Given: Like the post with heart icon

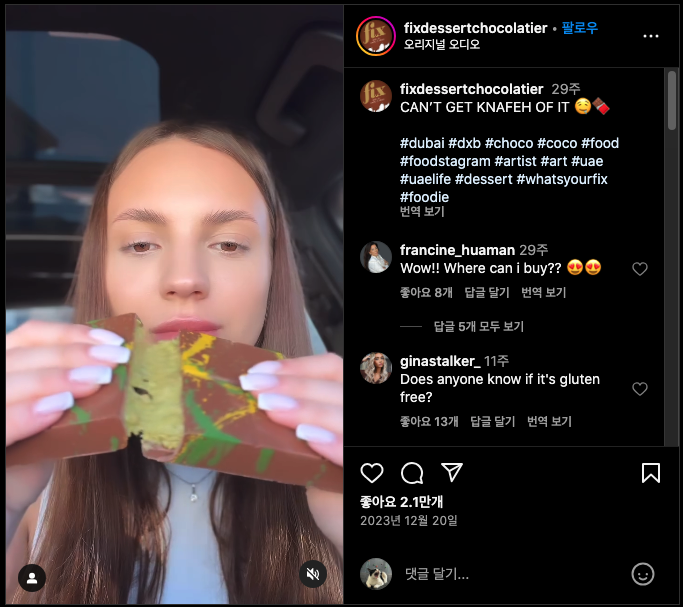Looking at the screenshot, I should pos(372,473).
